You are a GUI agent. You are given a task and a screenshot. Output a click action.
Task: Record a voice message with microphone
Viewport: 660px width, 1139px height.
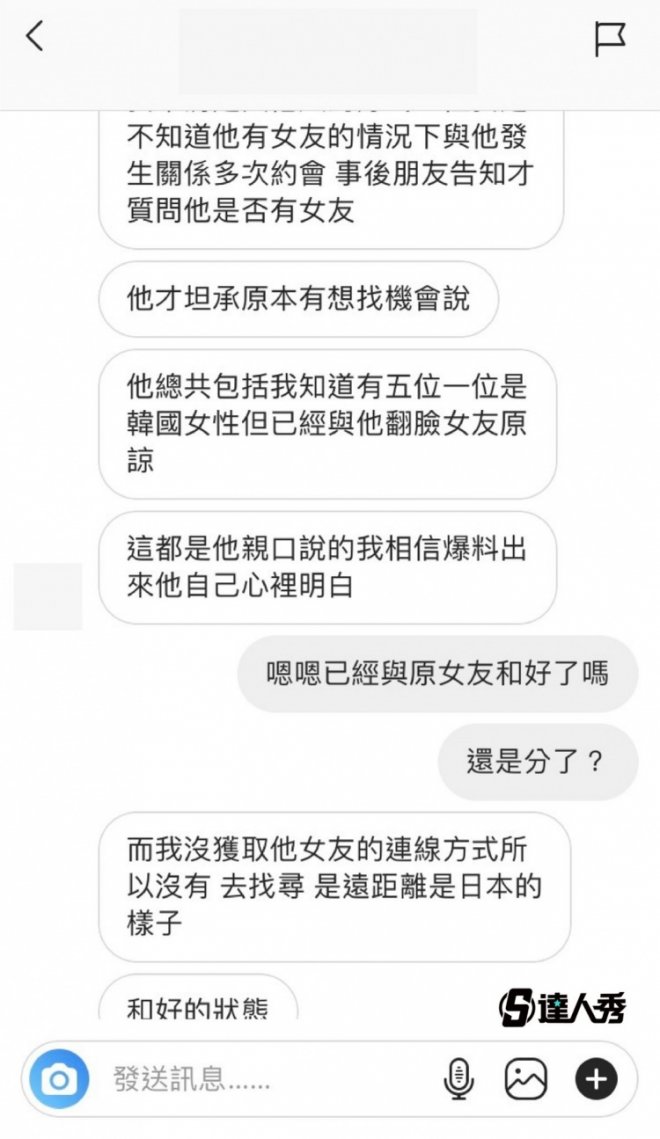click(458, 1079)
